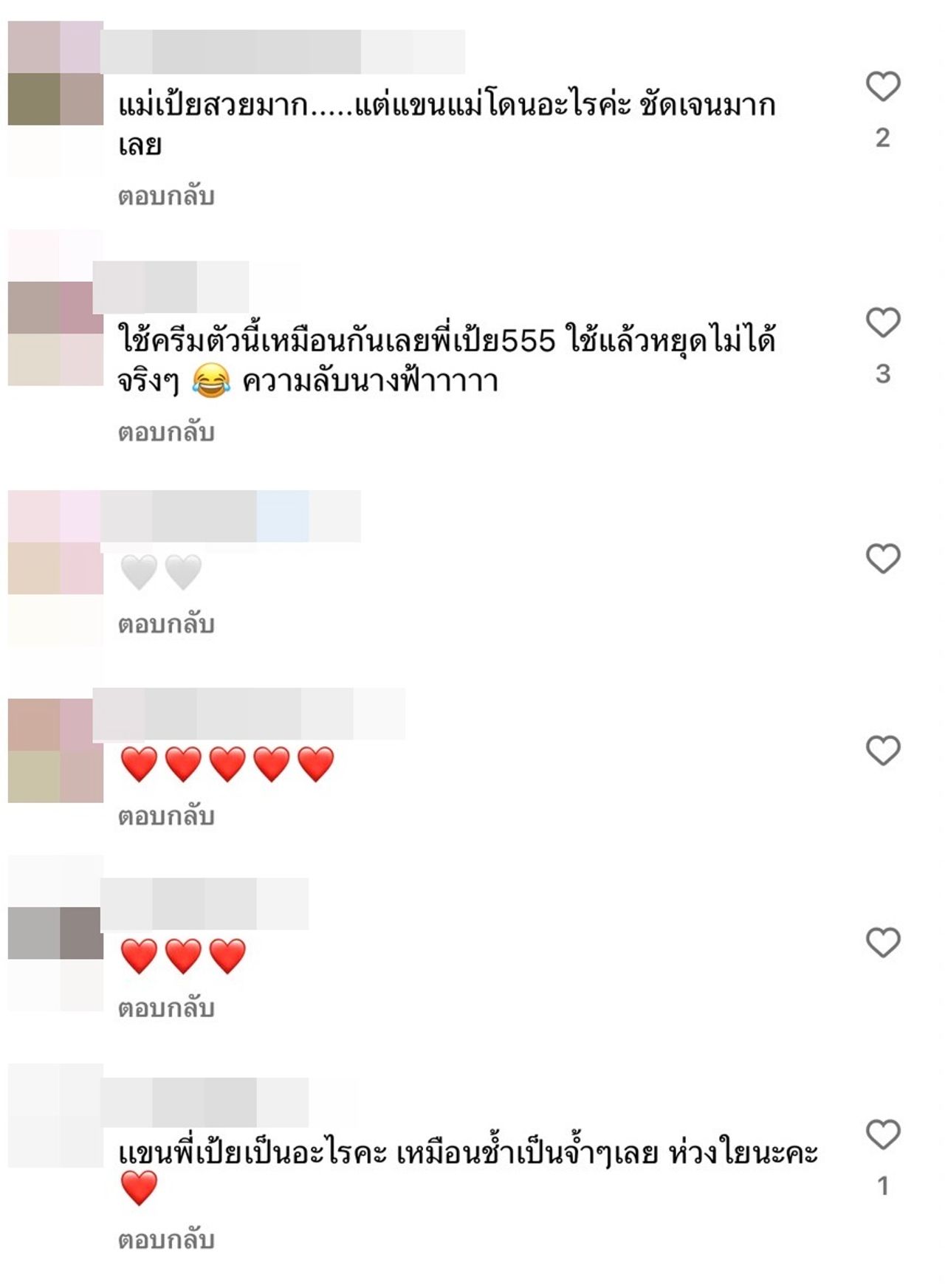Reply to the five red hearts comment
This screenshot has height=1288, width=945.
pos(166,816)
